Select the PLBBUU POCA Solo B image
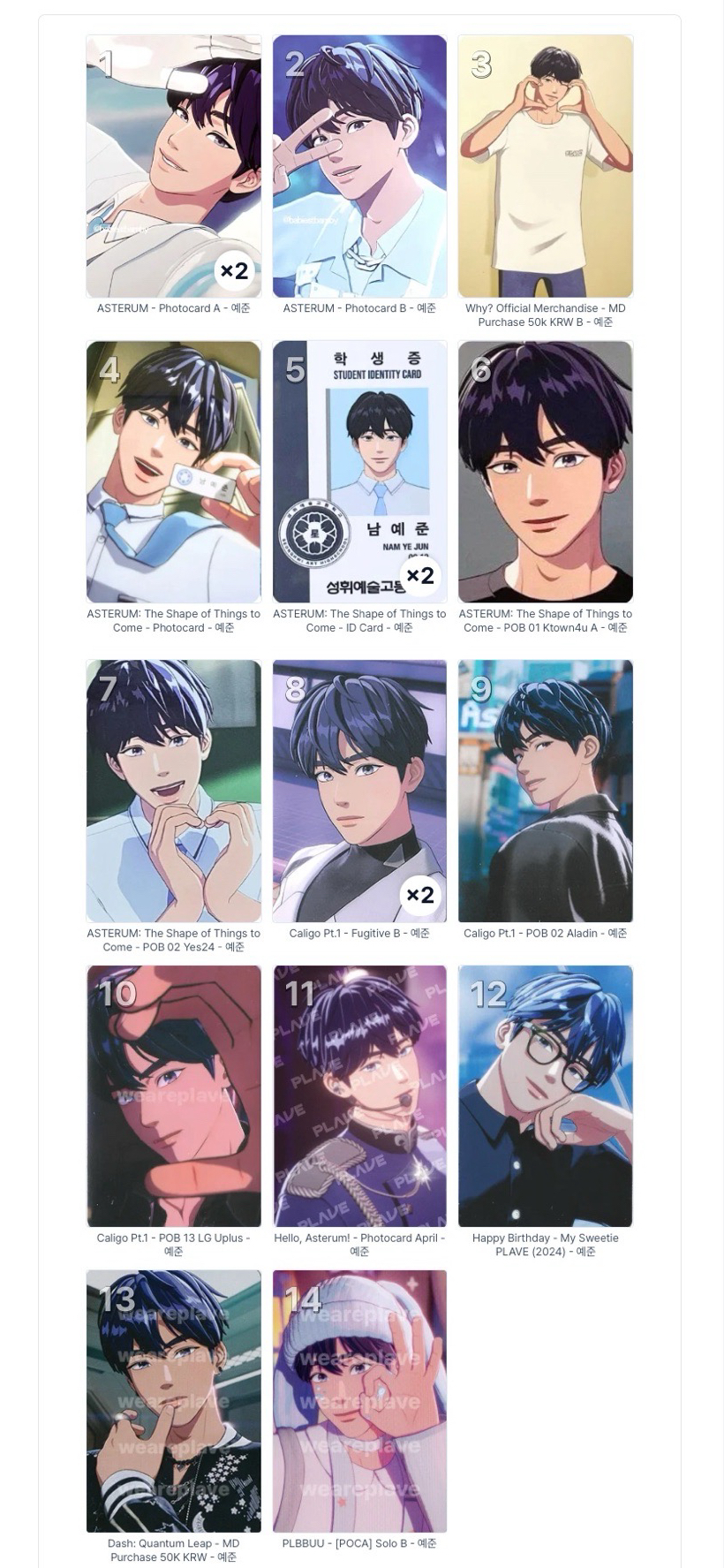 pyautogui.click(x=359, y=1400)
